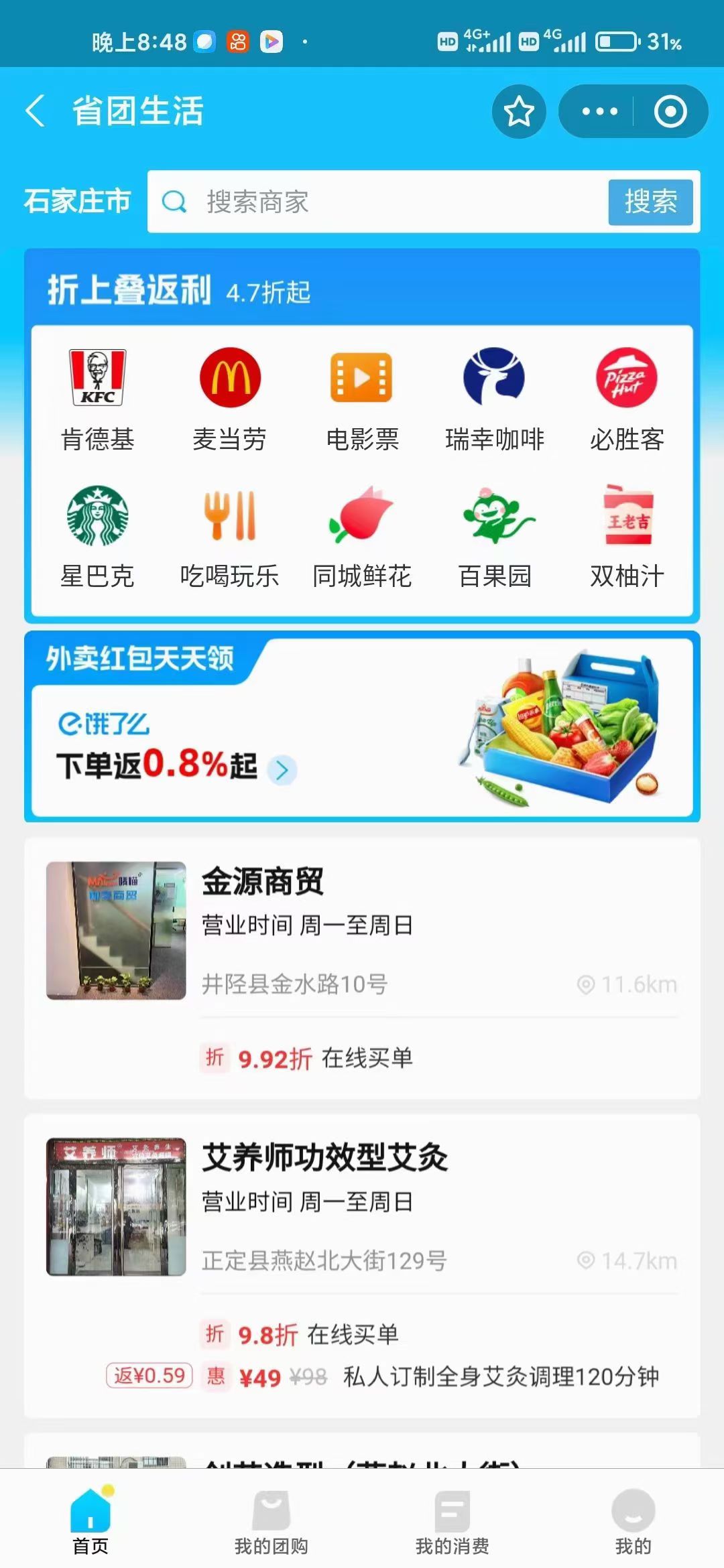Go back from 省团生活 page

36,111
